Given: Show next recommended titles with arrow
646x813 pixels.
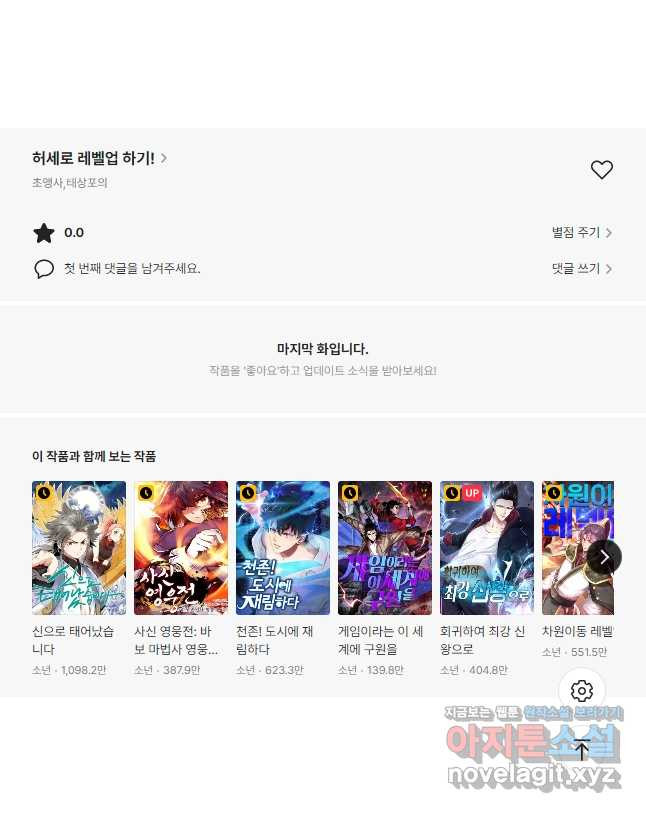Looking at the screenshot, I should 604,556.
